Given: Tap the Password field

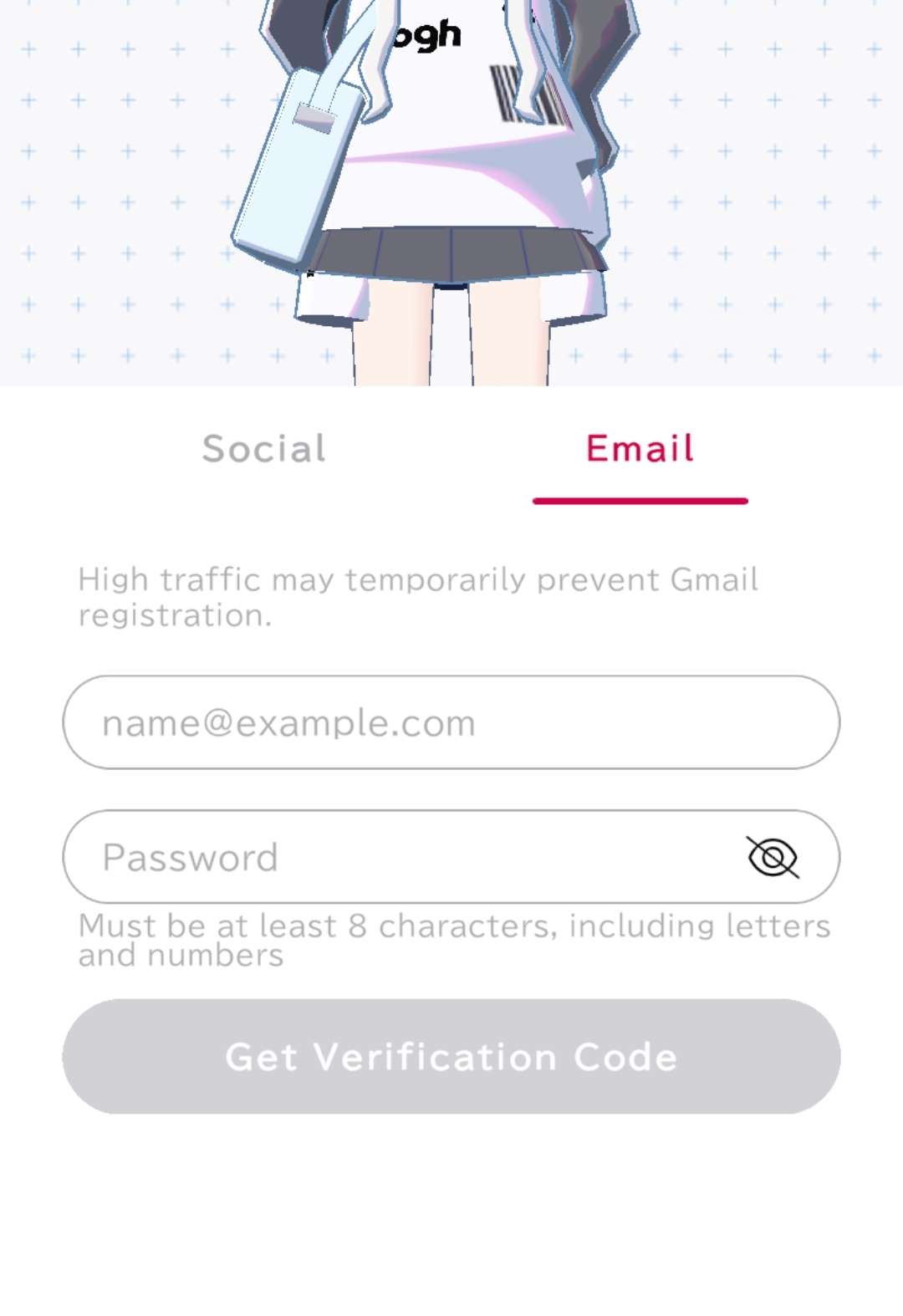Looking at the screenshot, I should click(x=401, y=857).
